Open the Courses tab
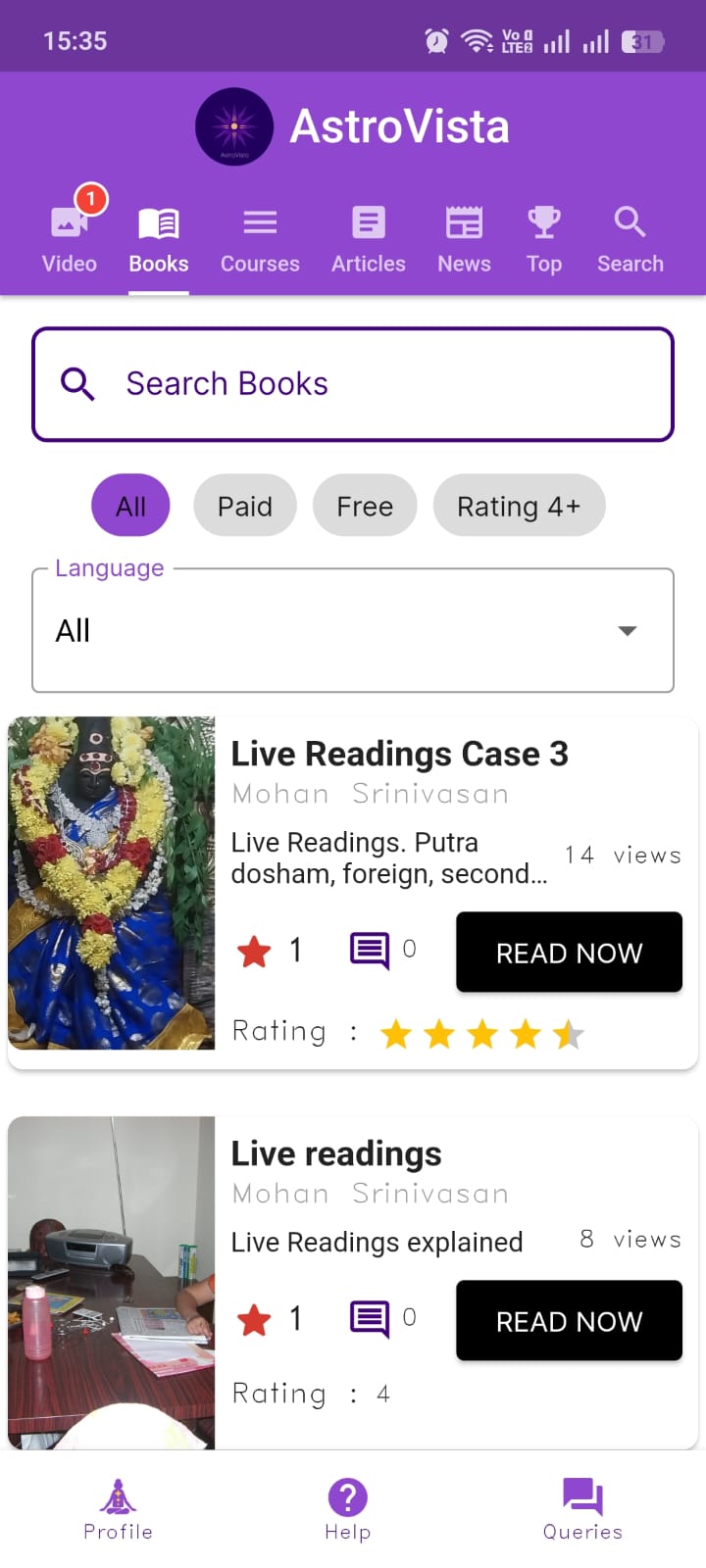This screenshot has height=1568, width=706. pos(260,239)
